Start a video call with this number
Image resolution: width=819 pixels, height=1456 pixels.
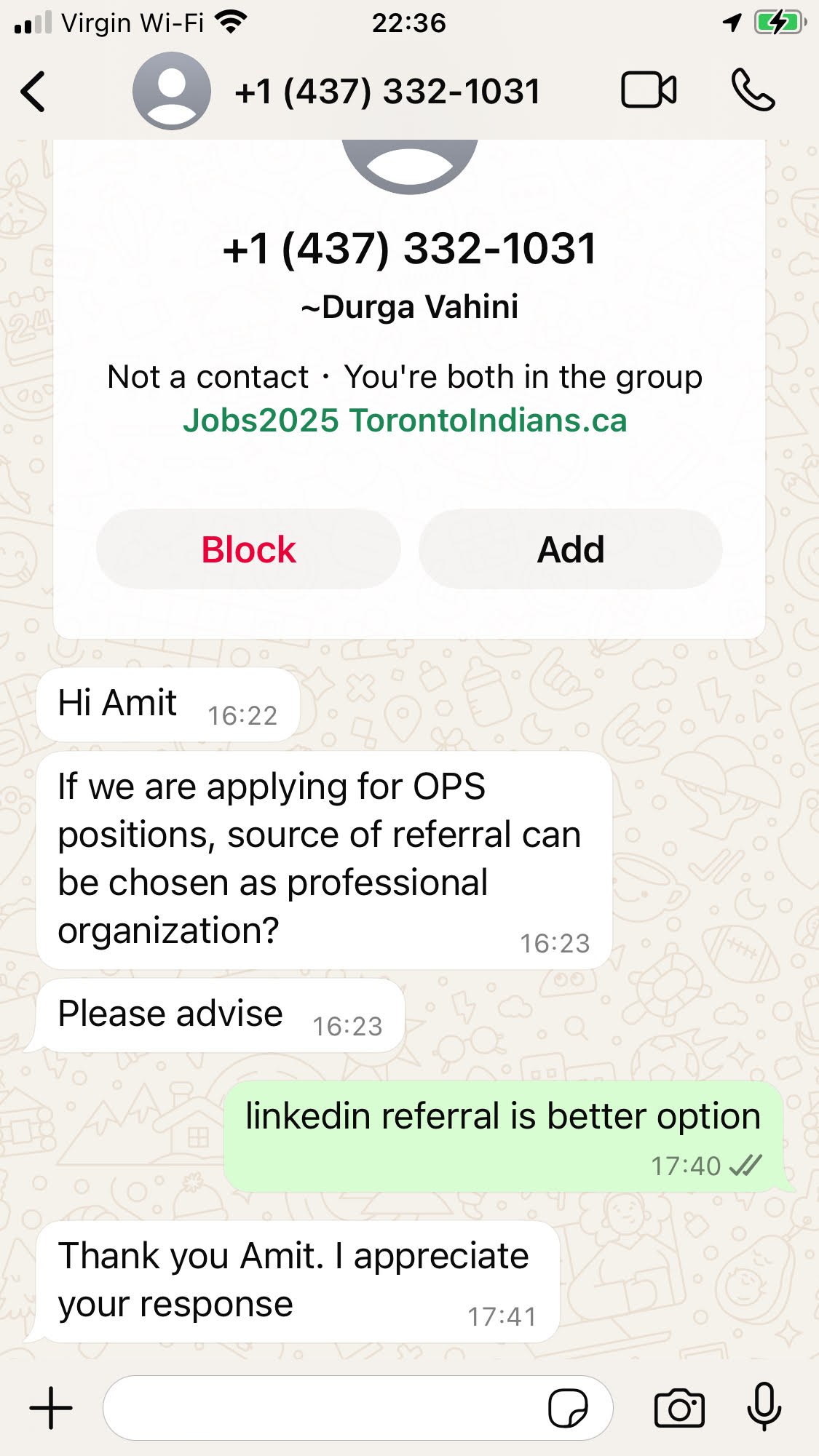[x=648, y=91]
